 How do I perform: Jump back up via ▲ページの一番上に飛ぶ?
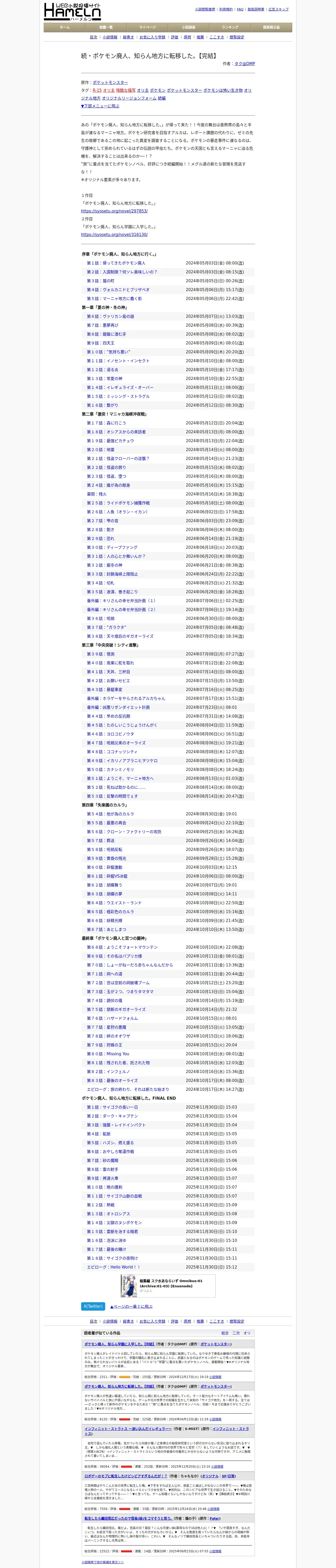pyautogui.click(x=131, y=1306)
